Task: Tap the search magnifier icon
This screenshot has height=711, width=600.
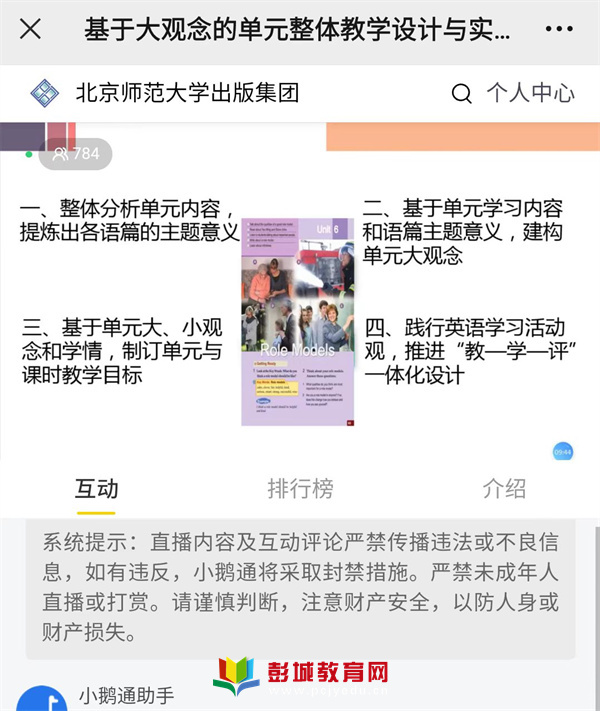Action: (461, 94)
